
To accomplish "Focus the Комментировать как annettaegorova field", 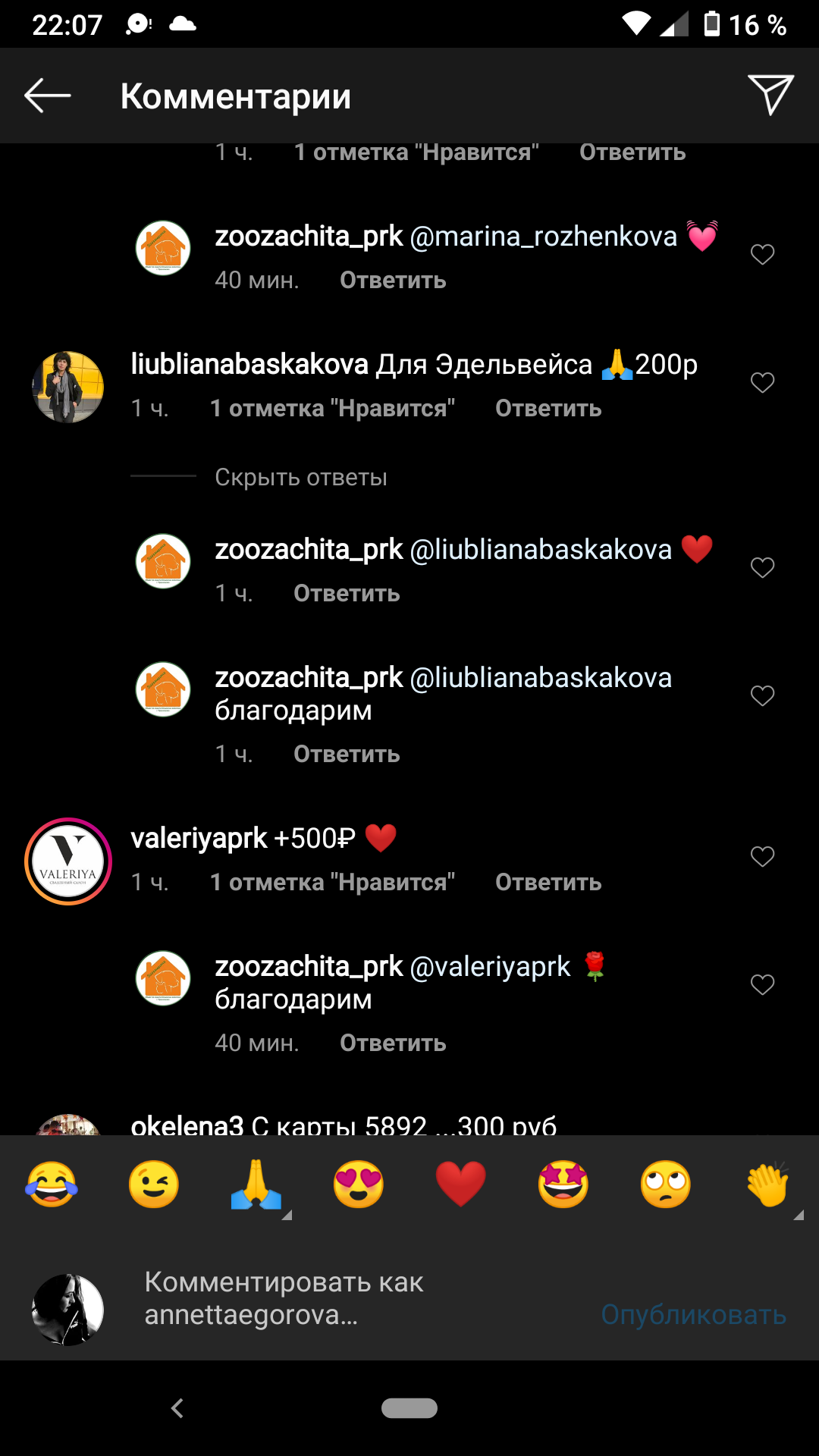I will (341, 1298).
